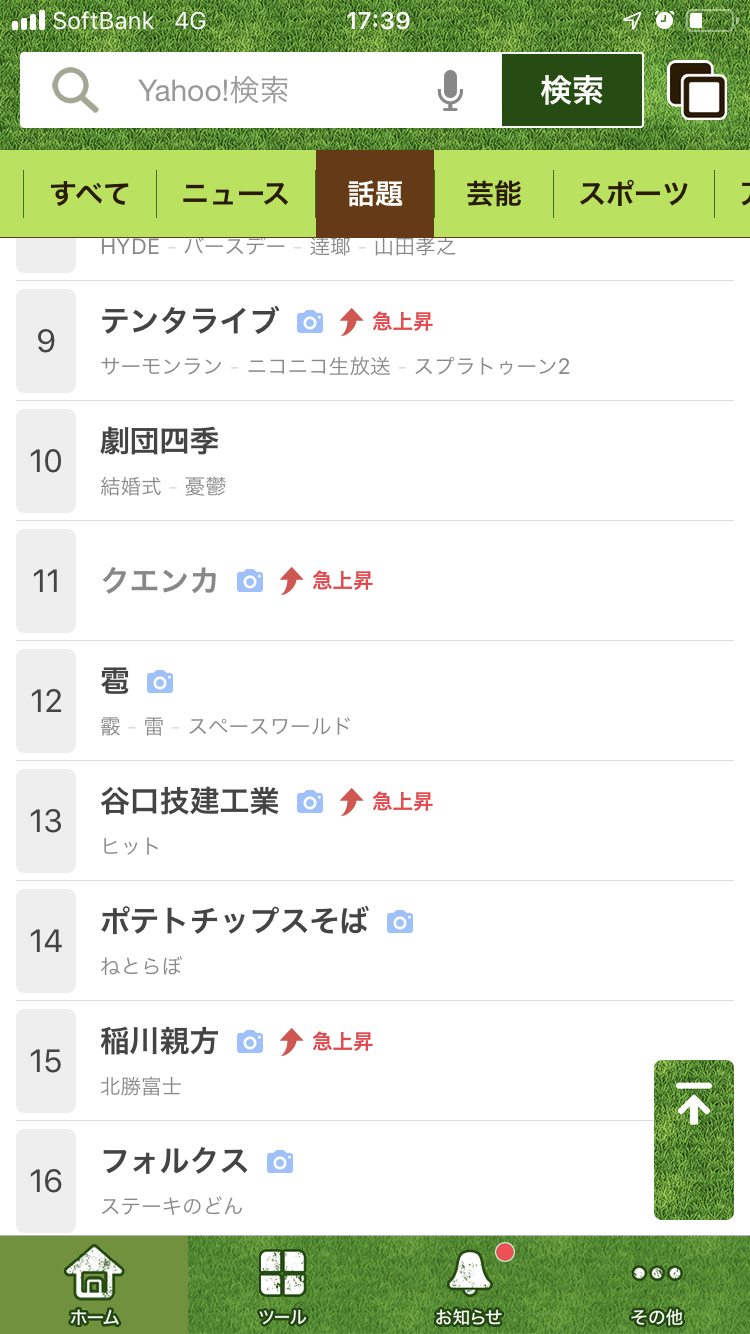Open お知らせ notifications tab
This screenshot has width=750, height=1334.
469,1285
